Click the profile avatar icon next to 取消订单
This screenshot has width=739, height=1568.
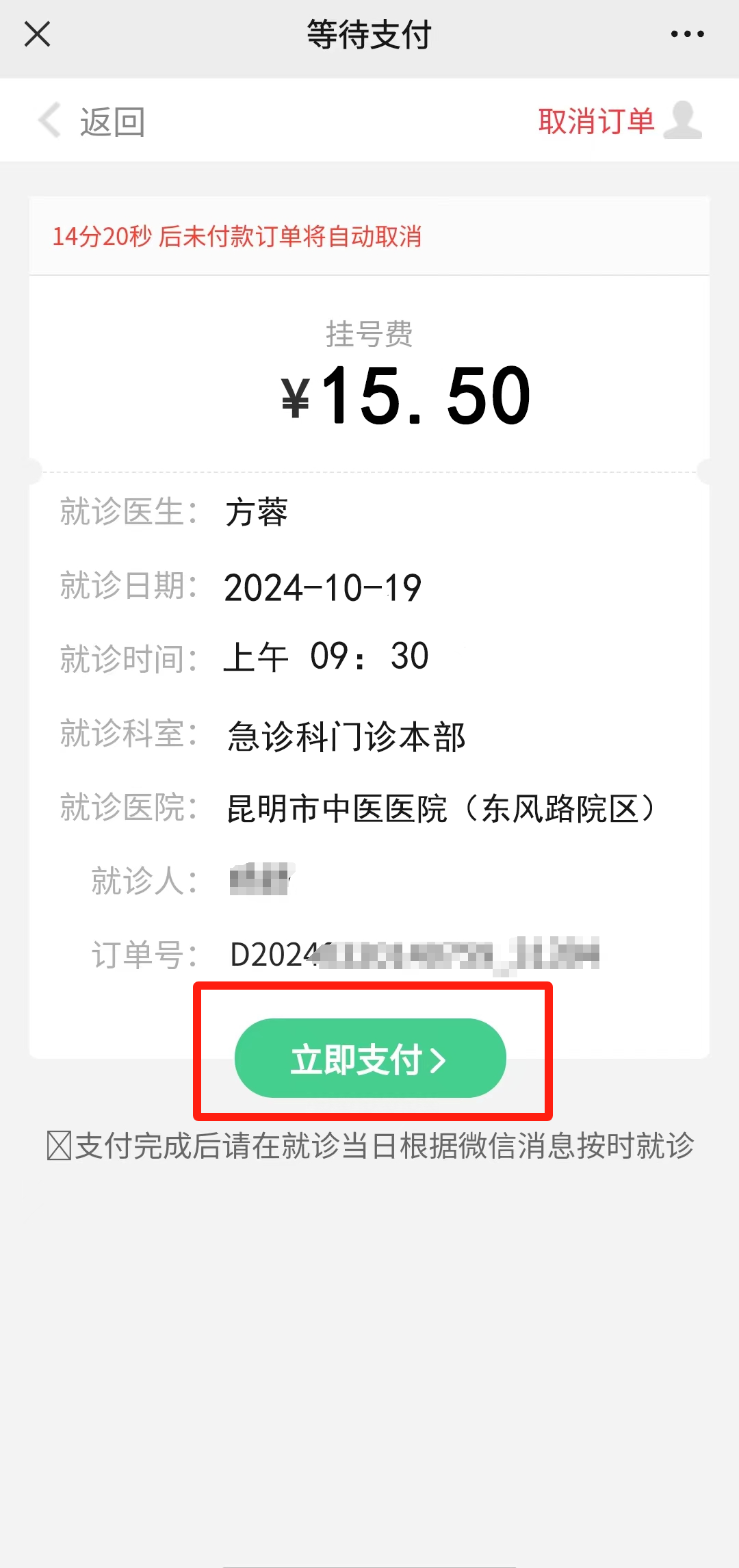pyautogui.click(x=682, y=120)
